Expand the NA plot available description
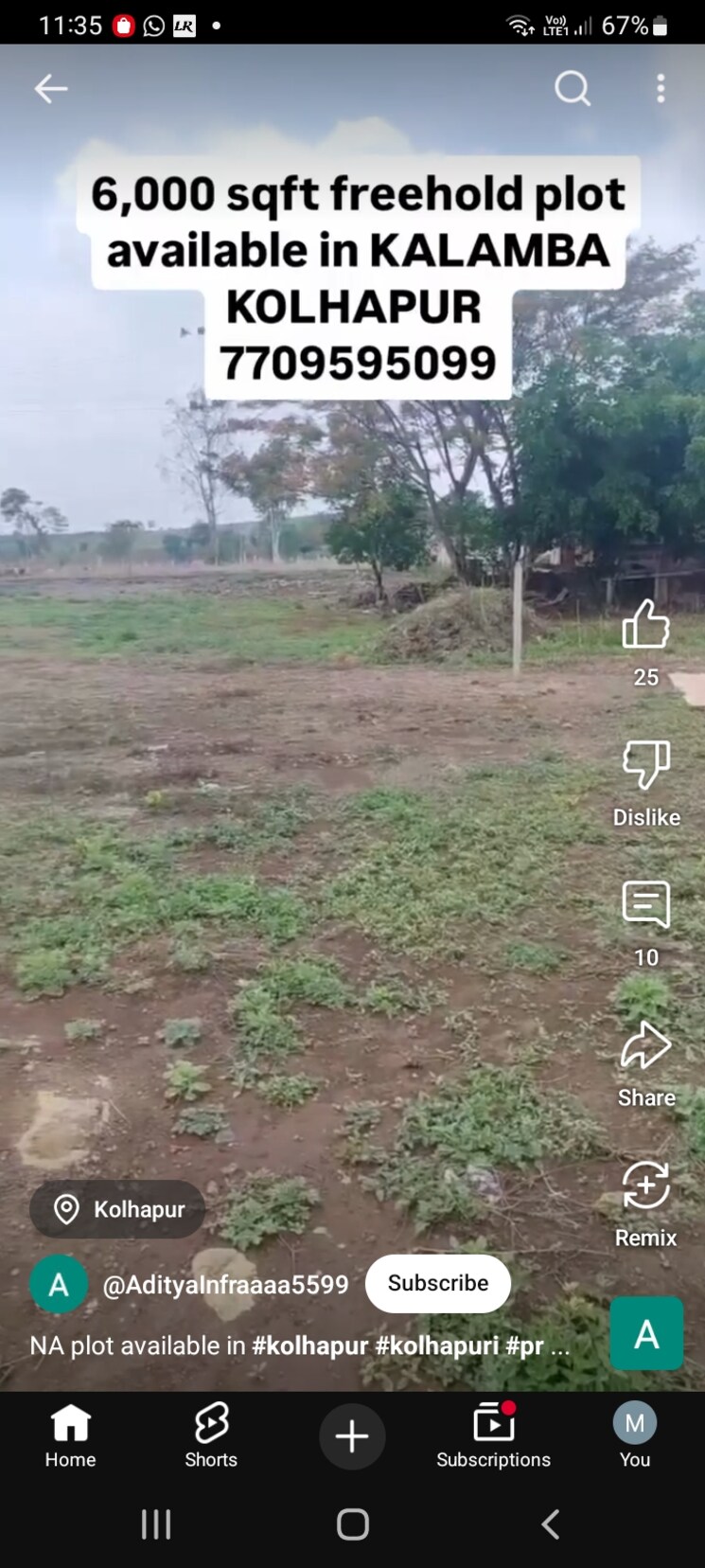 [299, 1345]
